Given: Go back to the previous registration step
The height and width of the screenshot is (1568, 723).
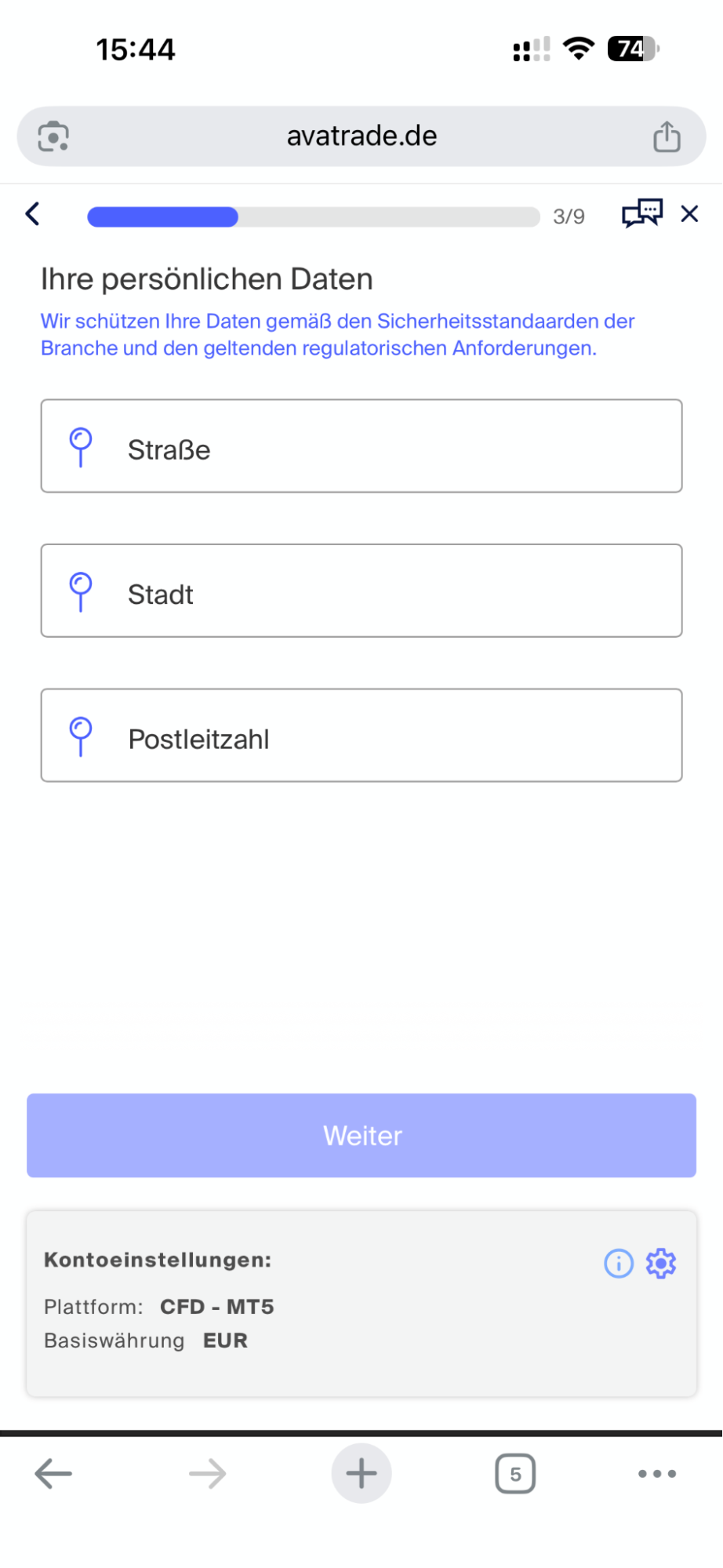Looking at the screenshot, I should [x=33, y=214].
